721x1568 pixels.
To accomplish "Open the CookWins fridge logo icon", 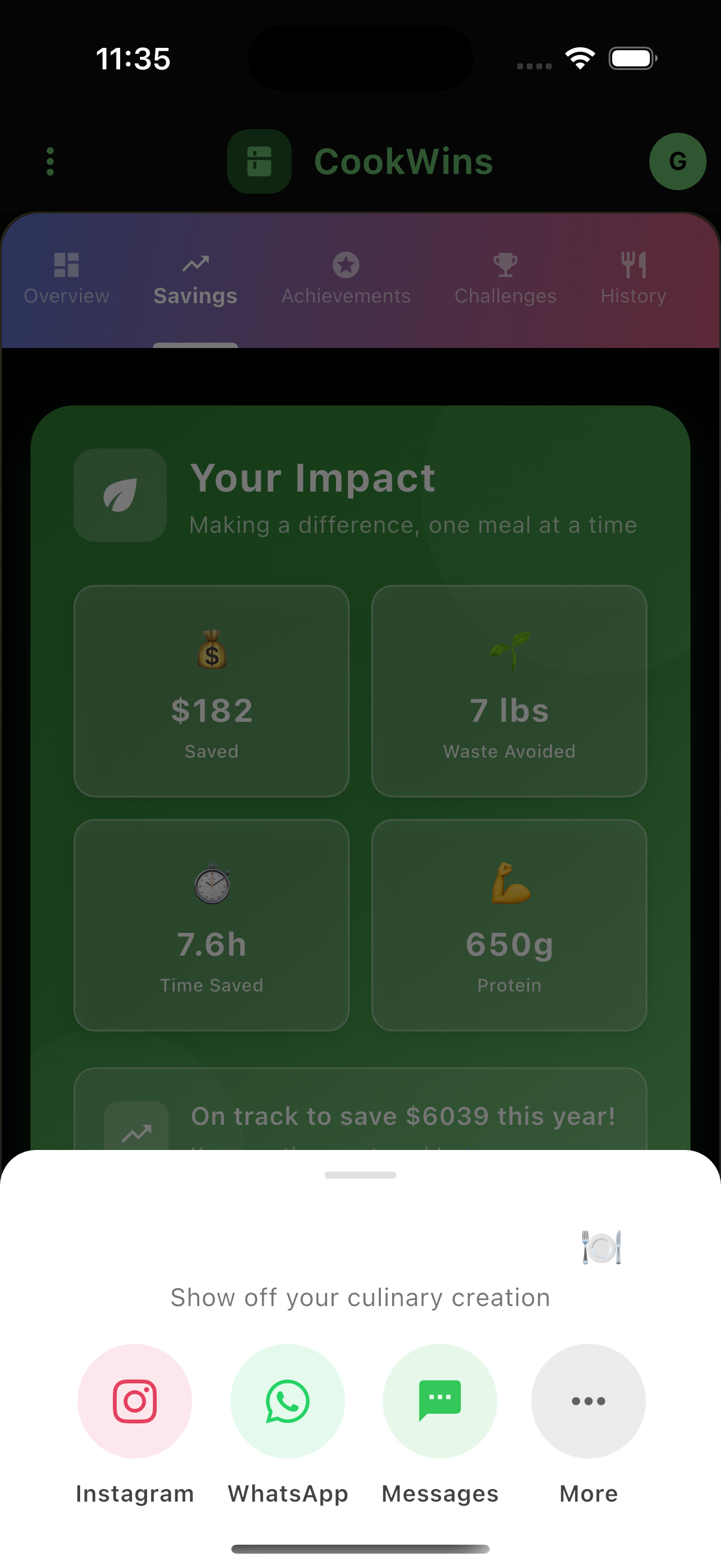I will pos(259,161).
